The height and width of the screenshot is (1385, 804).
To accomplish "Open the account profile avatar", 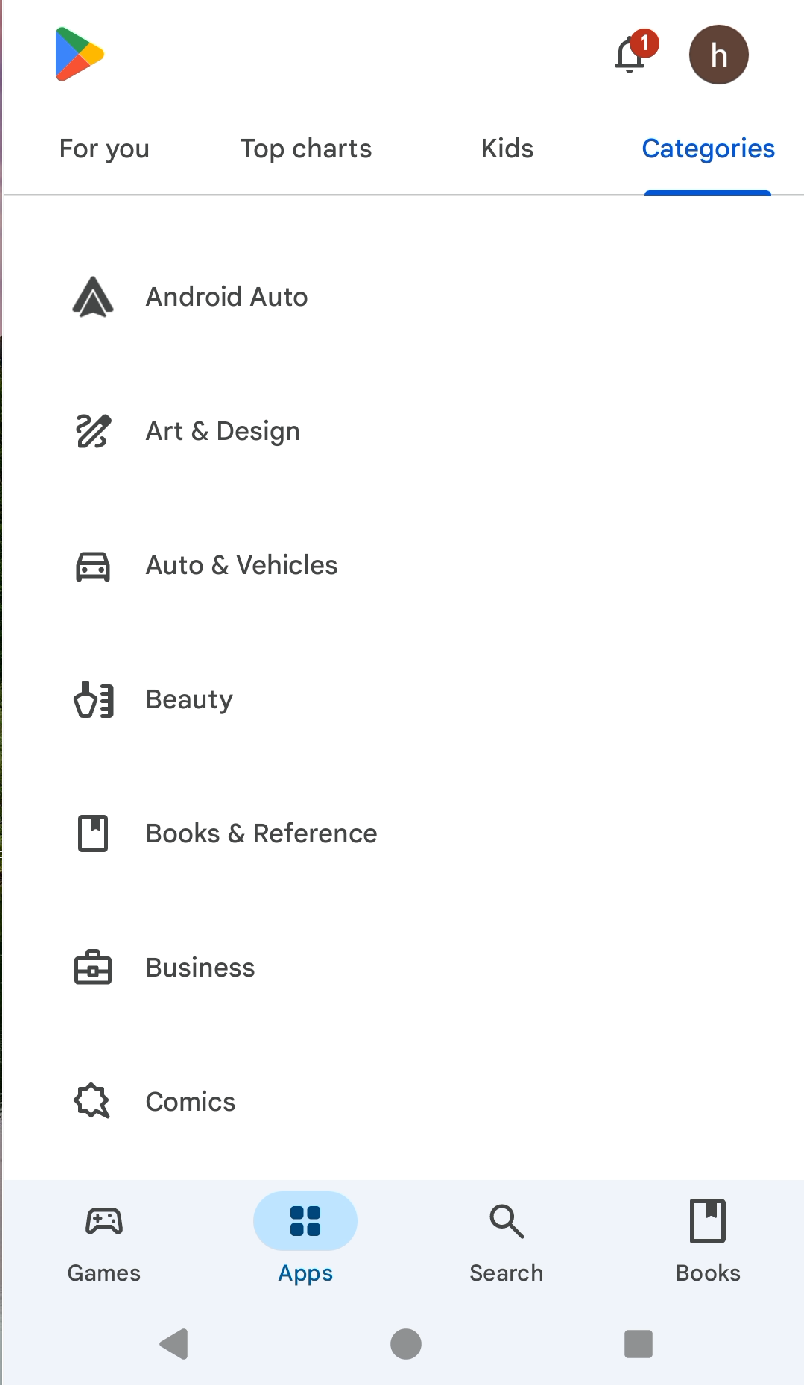I will (x=718, y=55).
